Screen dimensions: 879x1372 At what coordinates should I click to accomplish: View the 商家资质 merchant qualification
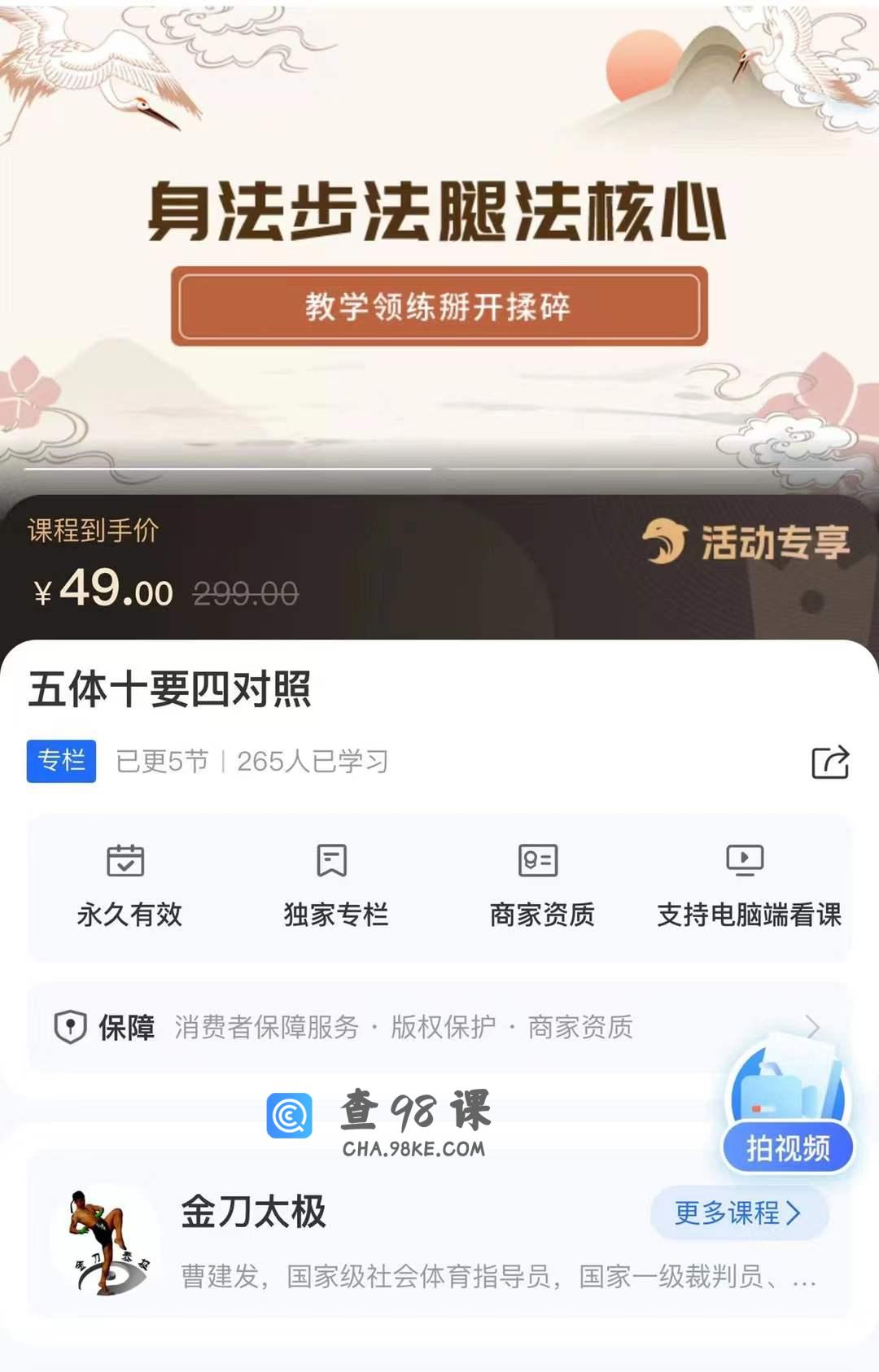click(541, 887)
